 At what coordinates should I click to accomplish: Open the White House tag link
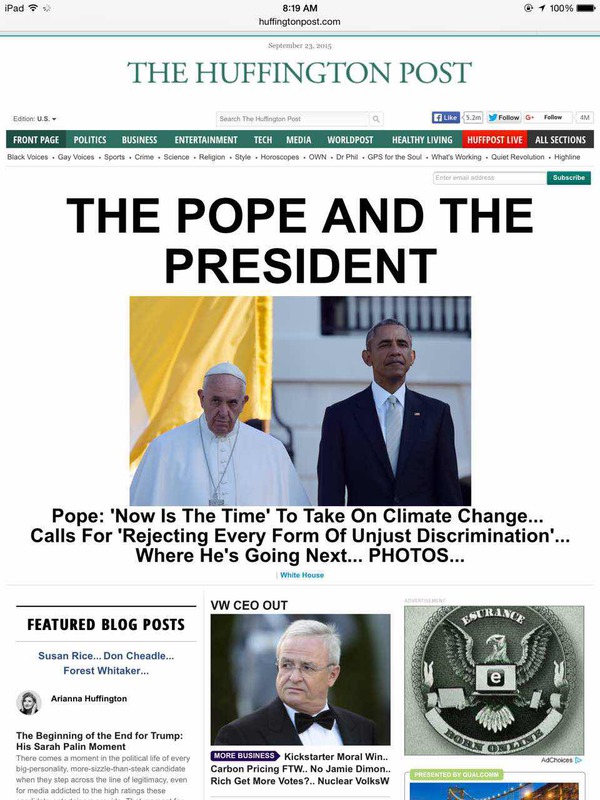[x=301, y=575]
